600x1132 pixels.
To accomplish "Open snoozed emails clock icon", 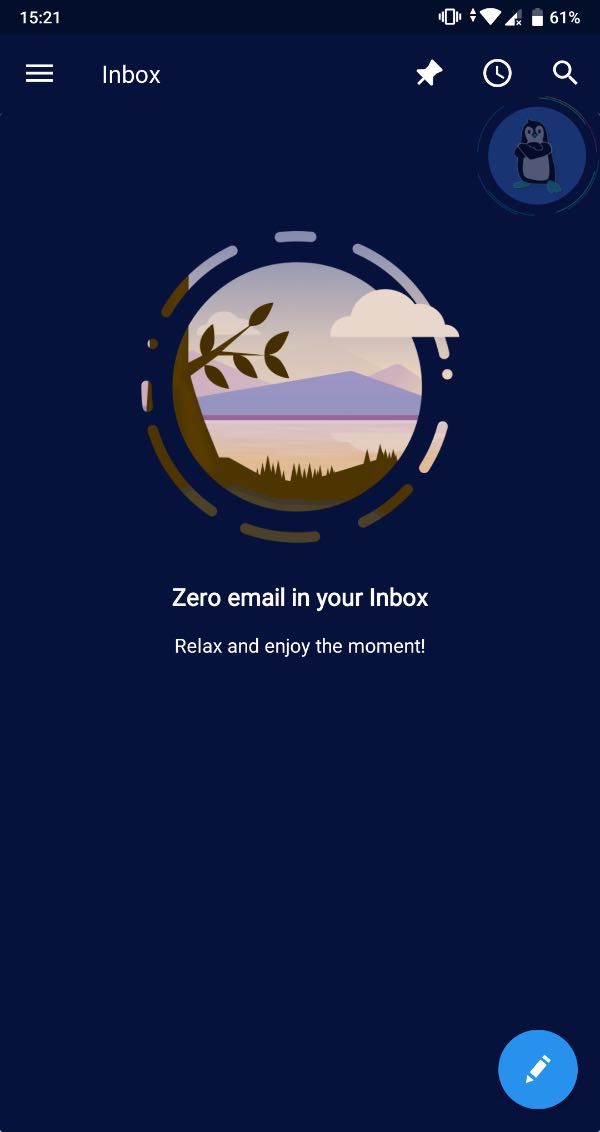I will click(497, 73).
